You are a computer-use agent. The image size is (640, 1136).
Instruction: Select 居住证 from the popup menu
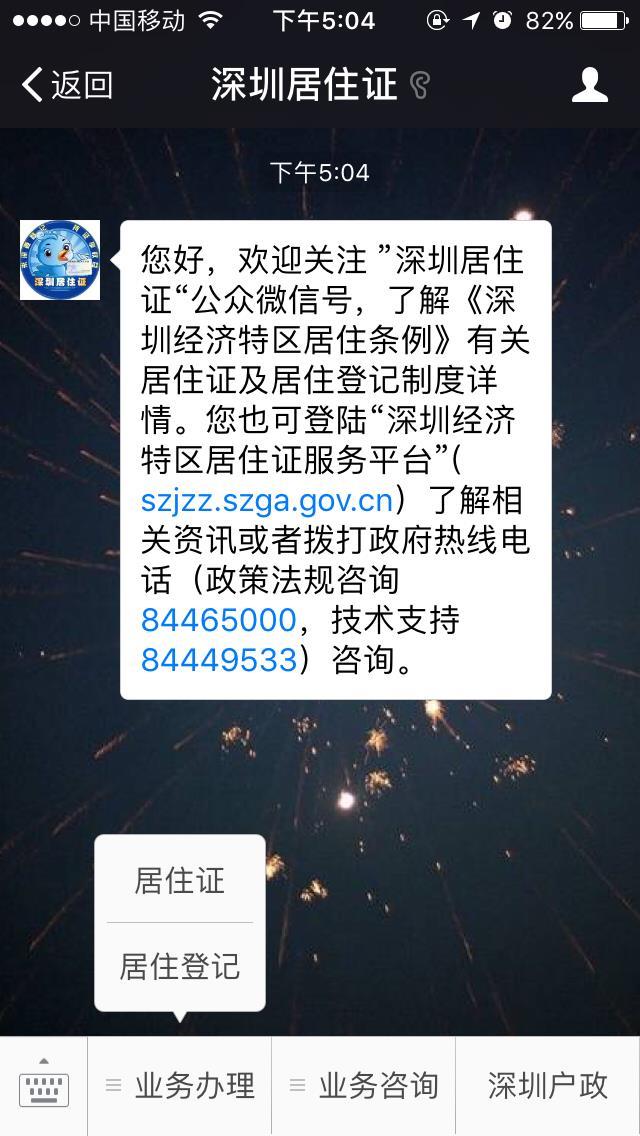coord(180,880)
